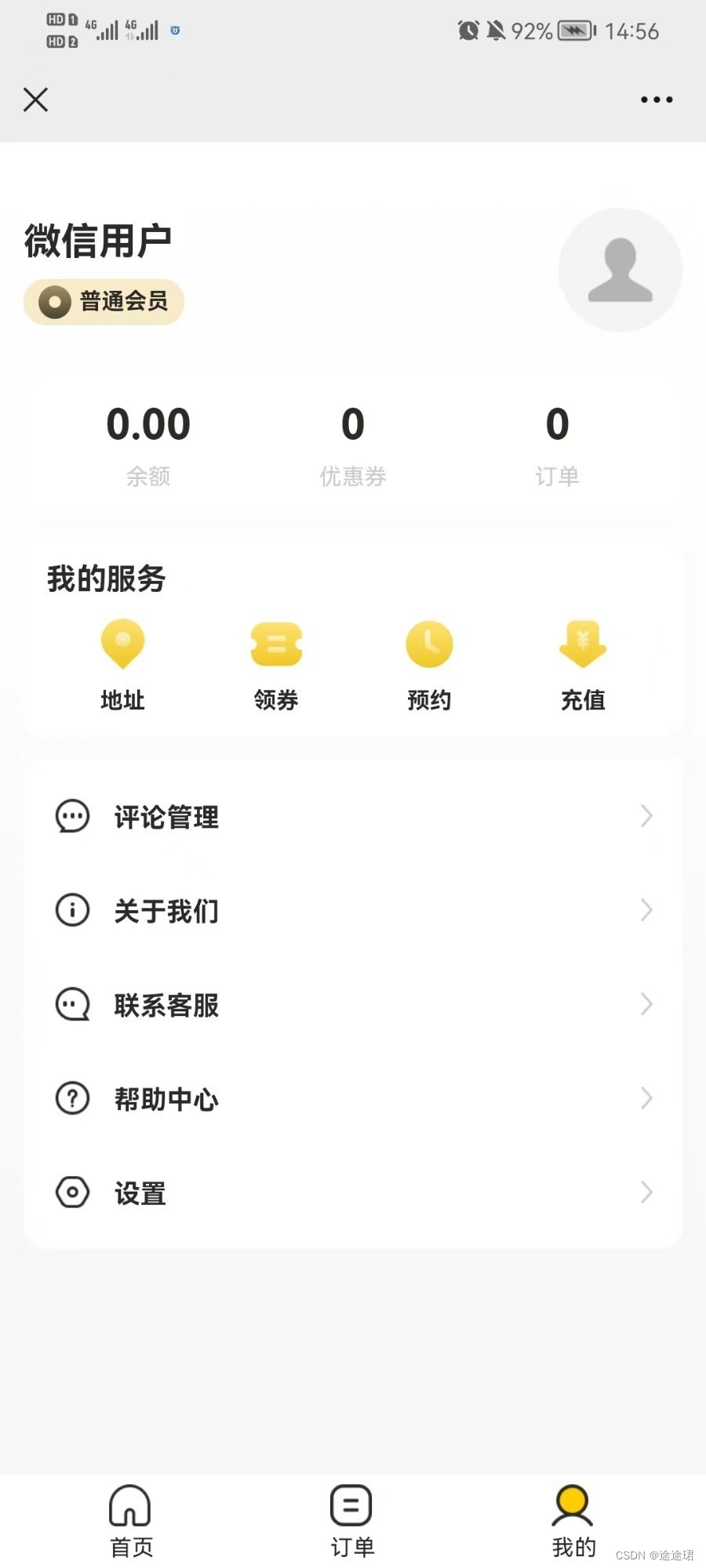Image resolution: width=706 pixels, height=1568 pixels.
Task: Close the mini program with the X
Action: coord(35,100)
